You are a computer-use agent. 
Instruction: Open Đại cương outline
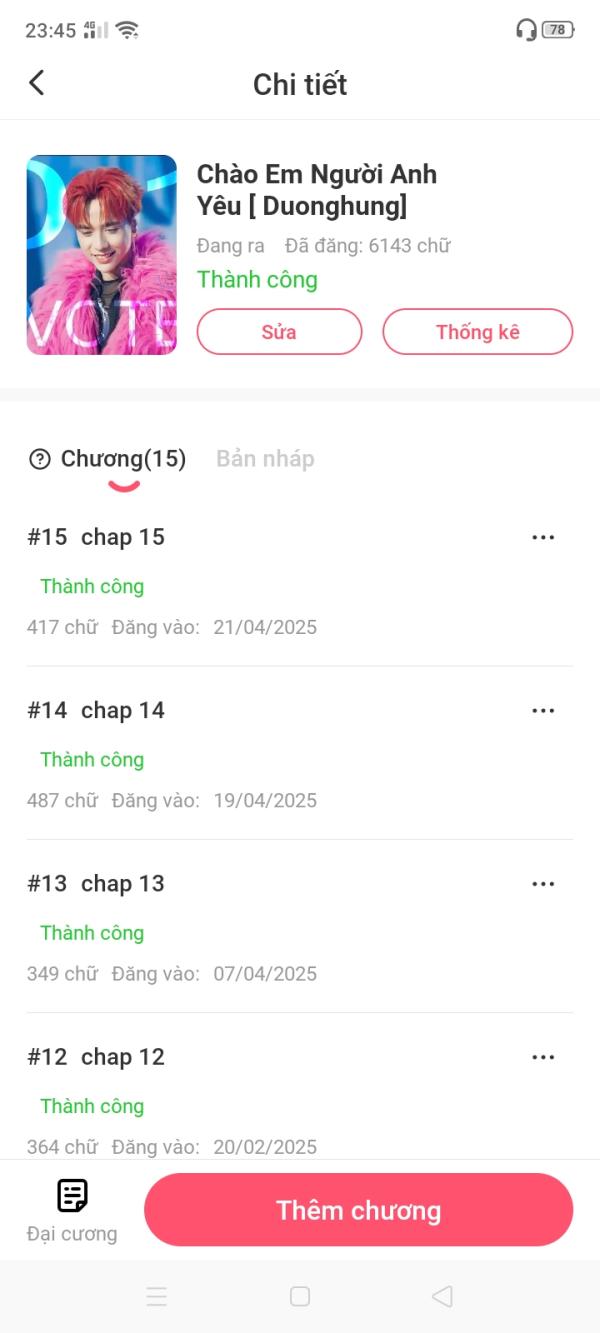pyautogui.click(x=72, y=1210)
